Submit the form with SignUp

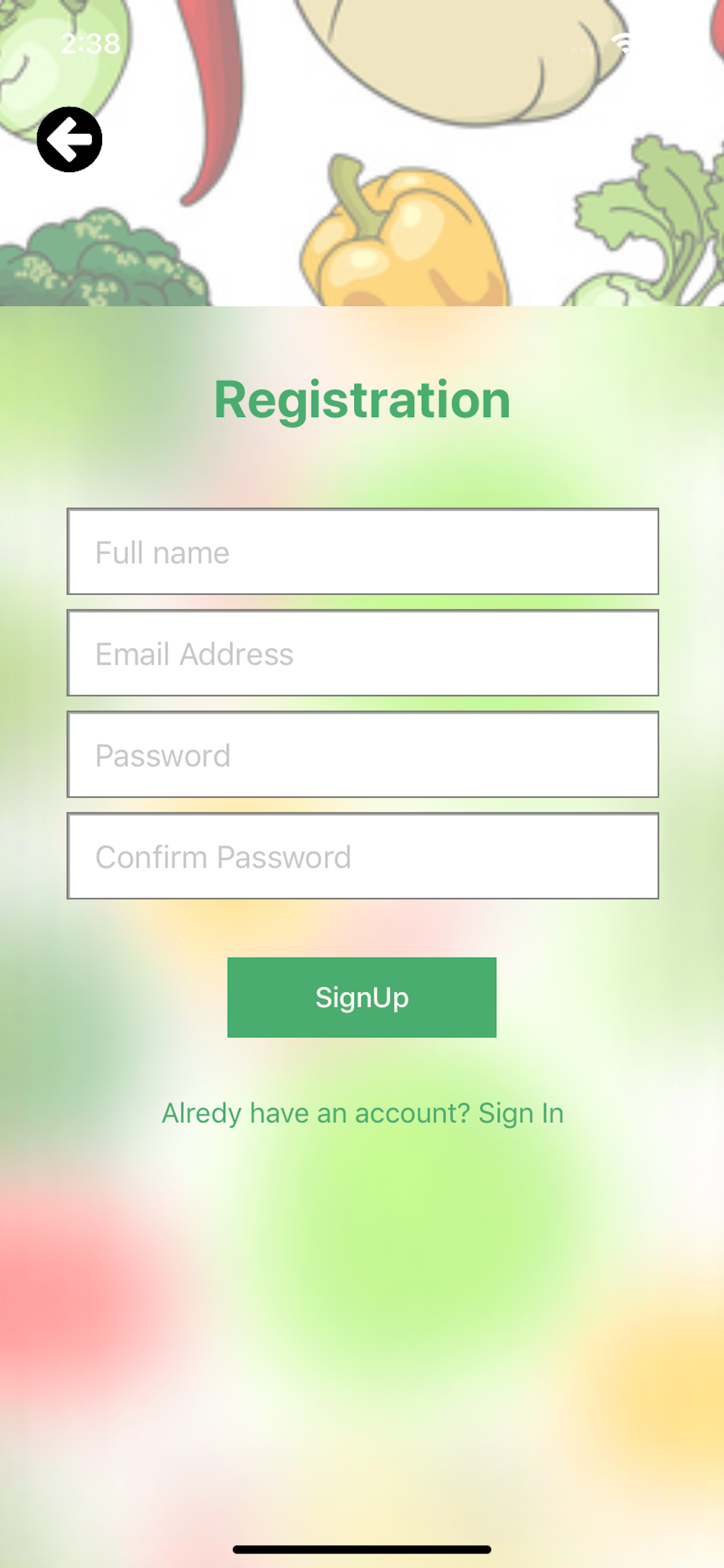pos(362,998)
